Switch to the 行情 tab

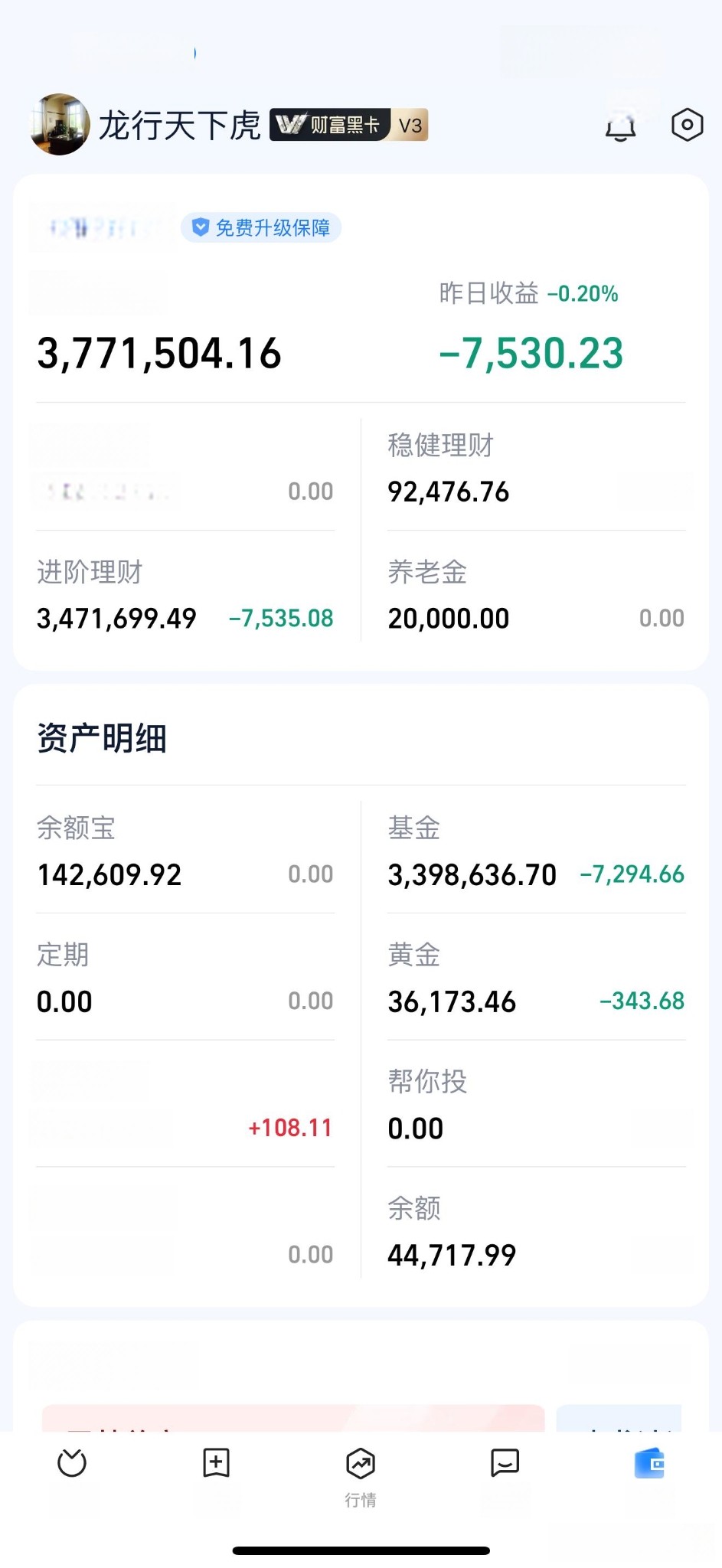point(361,1475)
